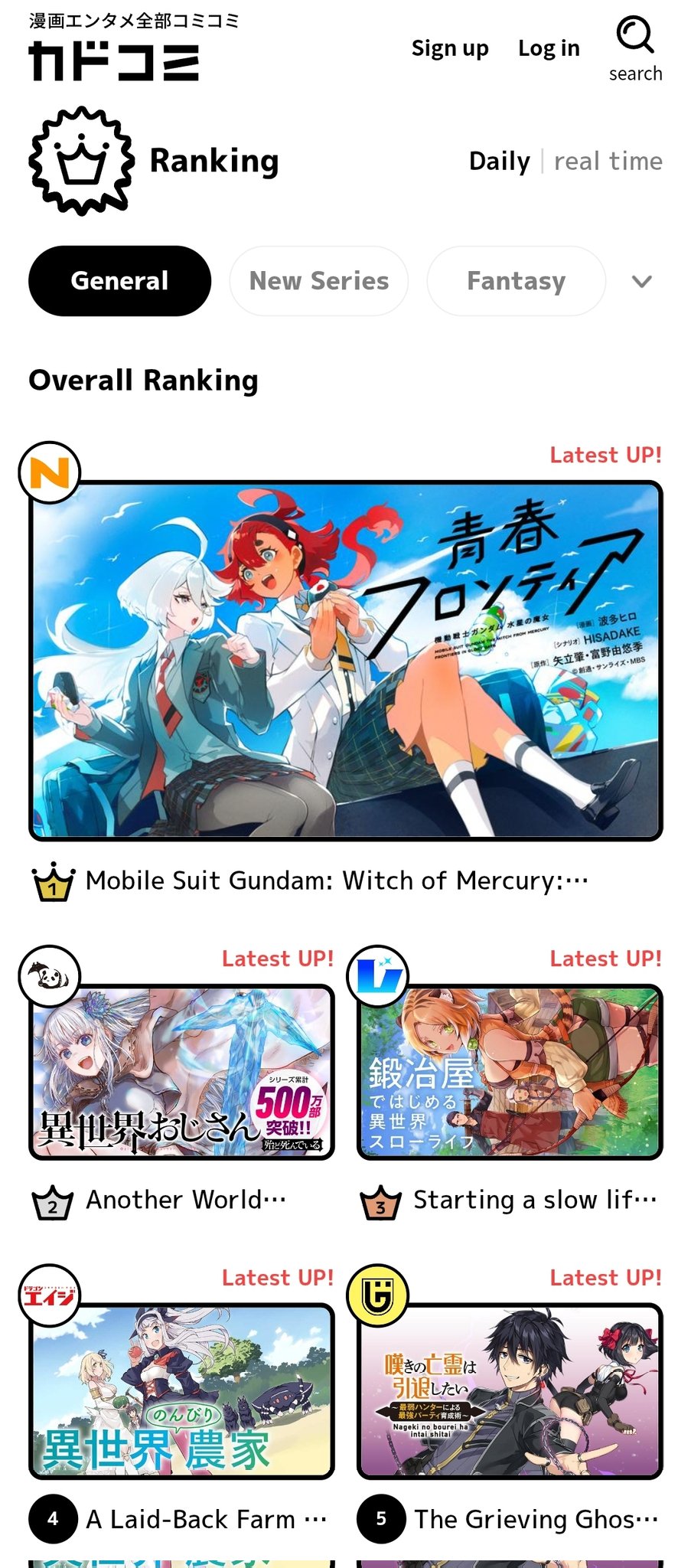
Task: Select the Daily ranking view
Action: pyautogui.click(x=499, y=161)
